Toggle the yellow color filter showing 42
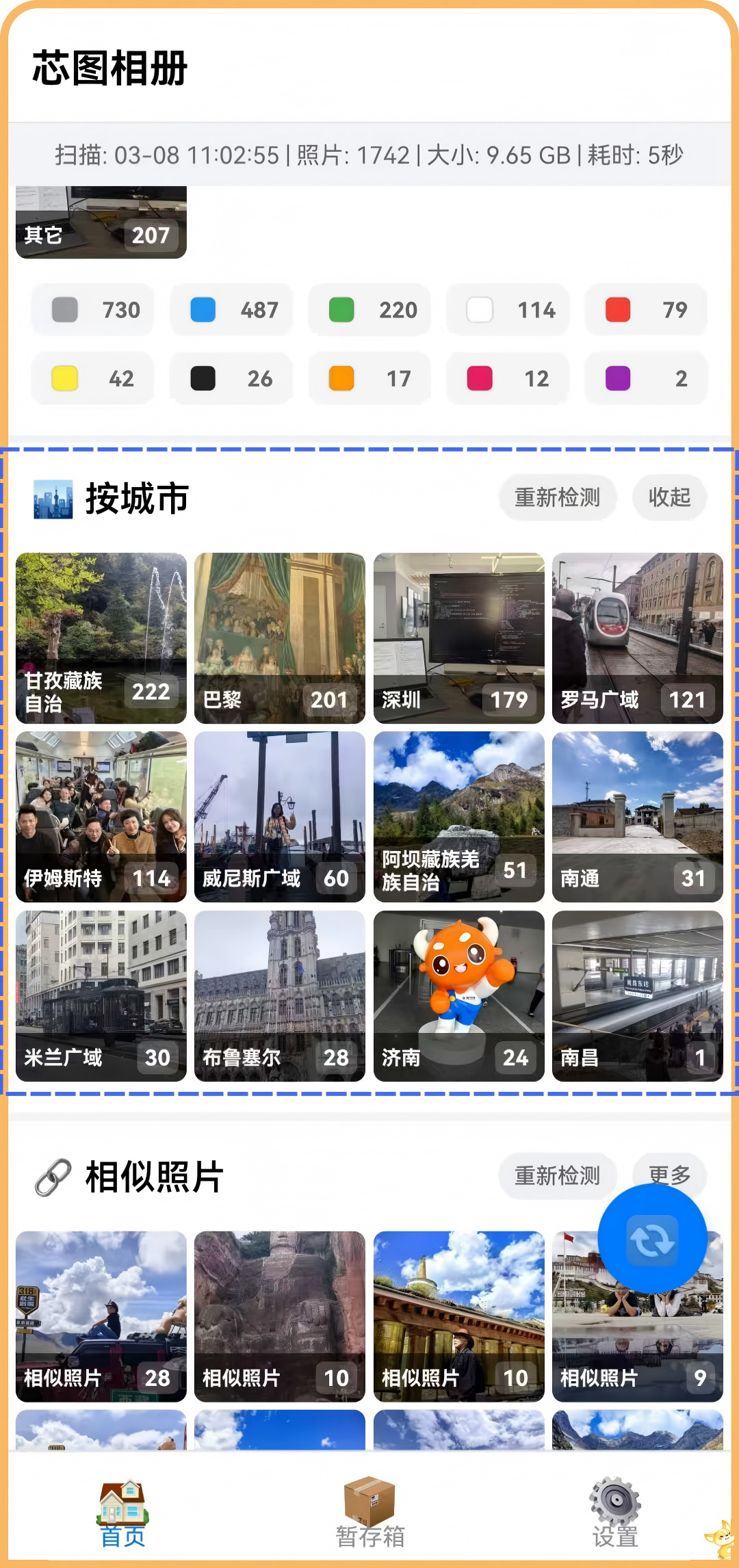739x1568 pixels. point(92,378)
